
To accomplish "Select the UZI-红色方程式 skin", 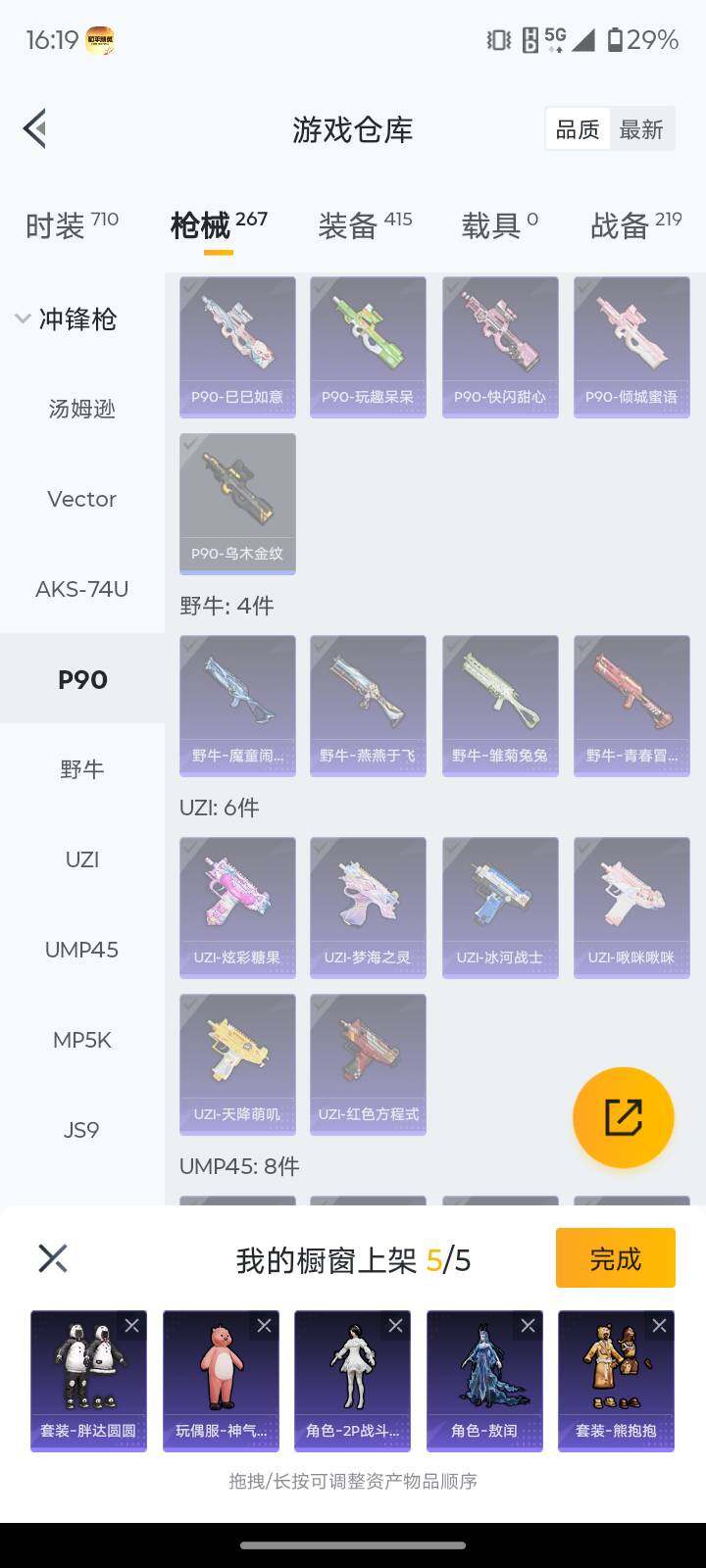I will coord(369,1063).
